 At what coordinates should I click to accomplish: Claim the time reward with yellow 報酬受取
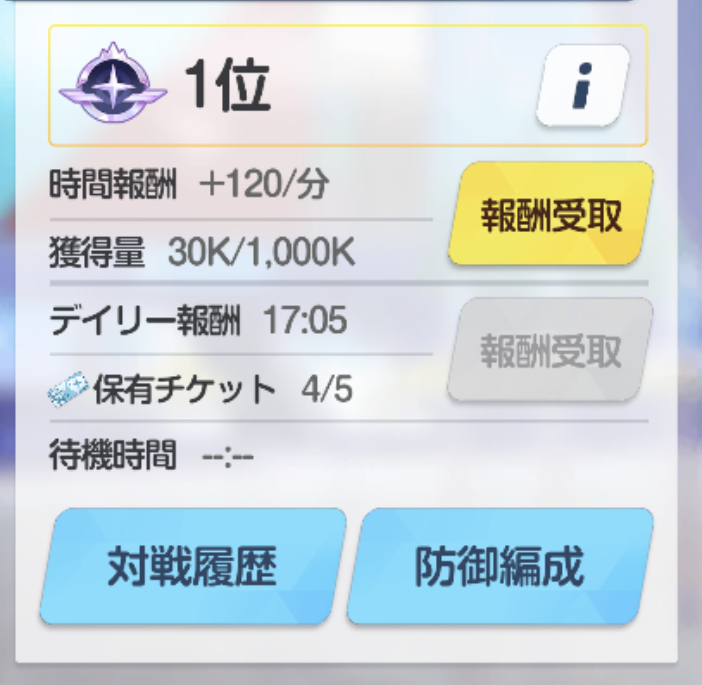[x=551, y=215]
